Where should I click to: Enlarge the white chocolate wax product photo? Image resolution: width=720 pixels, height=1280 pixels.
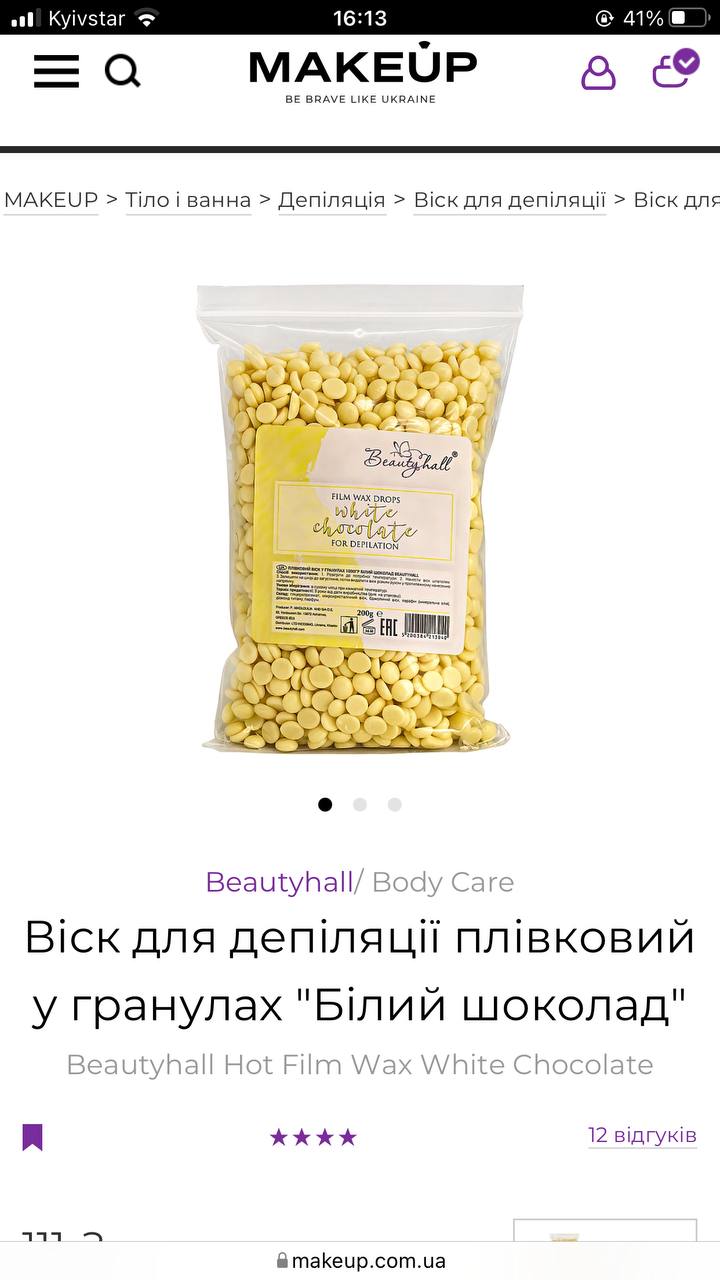point(361,518)
